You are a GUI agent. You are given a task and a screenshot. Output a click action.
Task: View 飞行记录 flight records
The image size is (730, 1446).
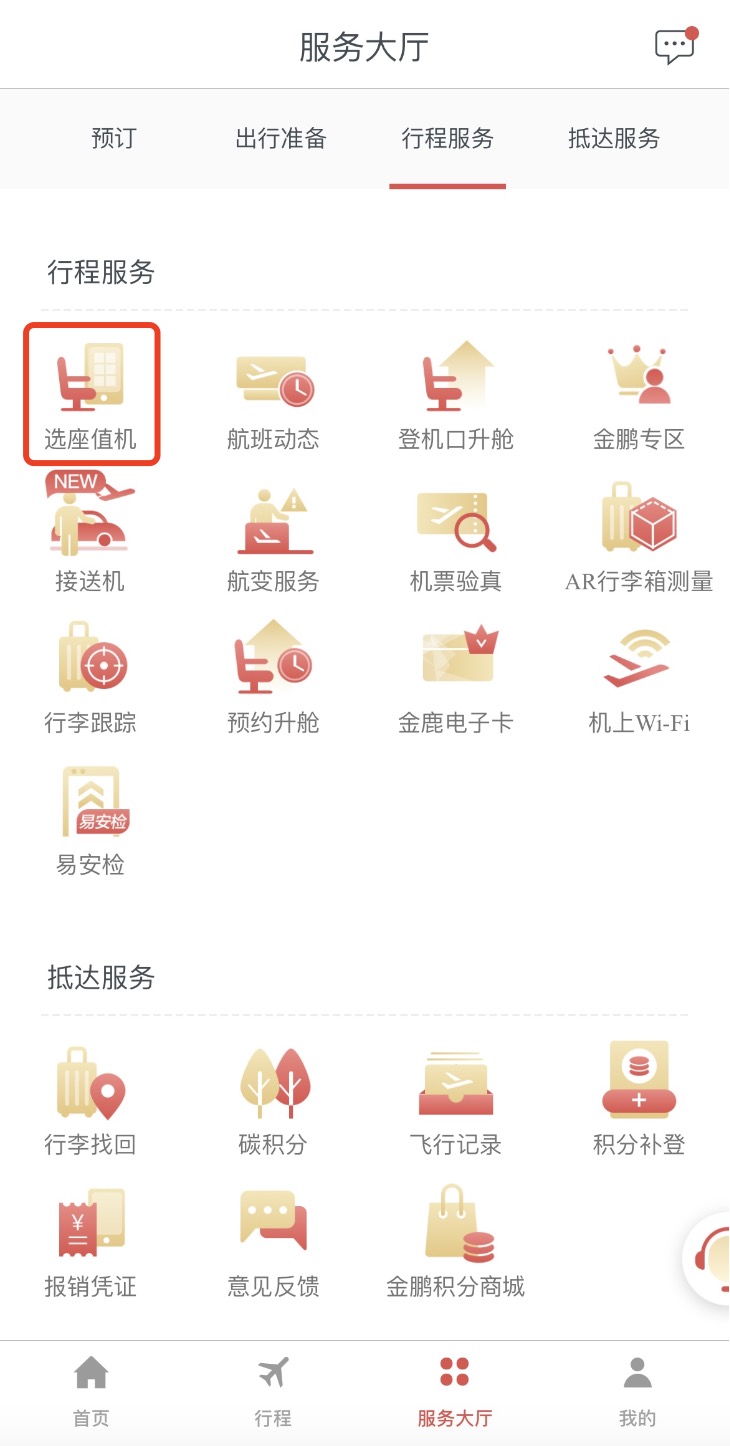click(x=456, y=1098)
